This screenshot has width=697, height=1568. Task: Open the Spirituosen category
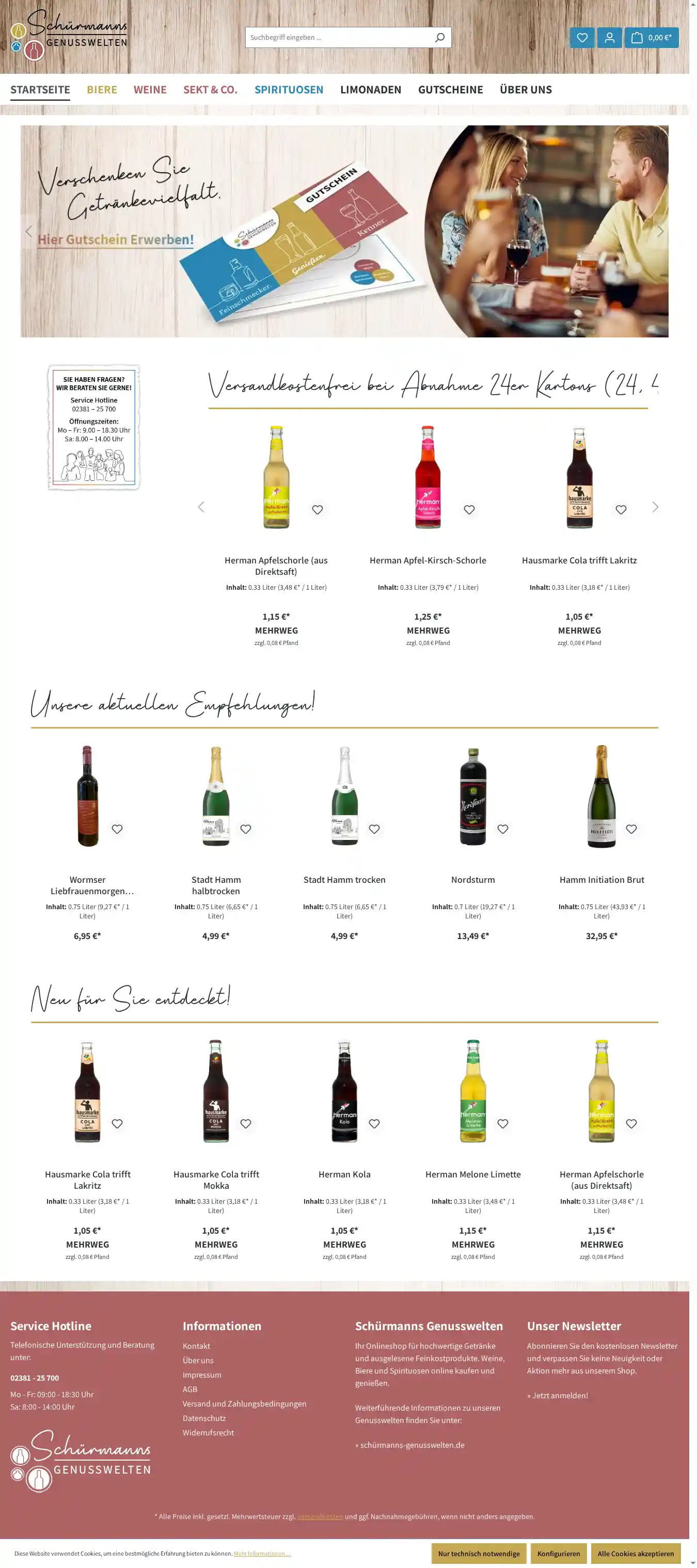click(x=289, y=89)
